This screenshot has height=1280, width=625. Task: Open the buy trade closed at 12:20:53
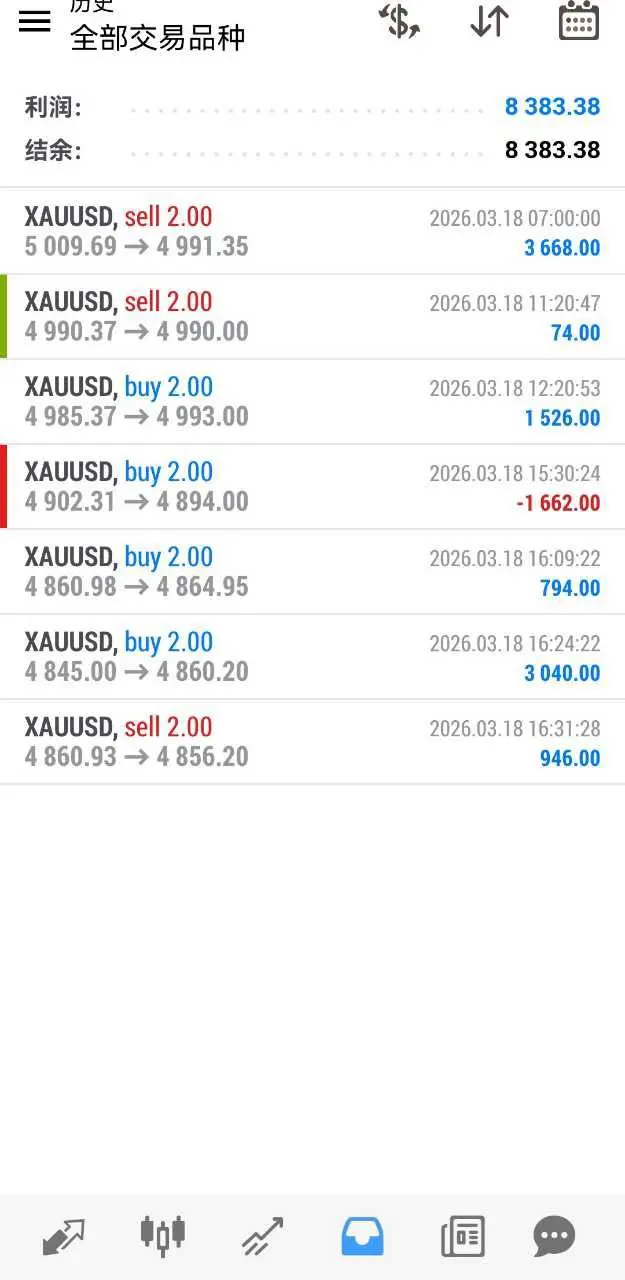coord(312,401)
